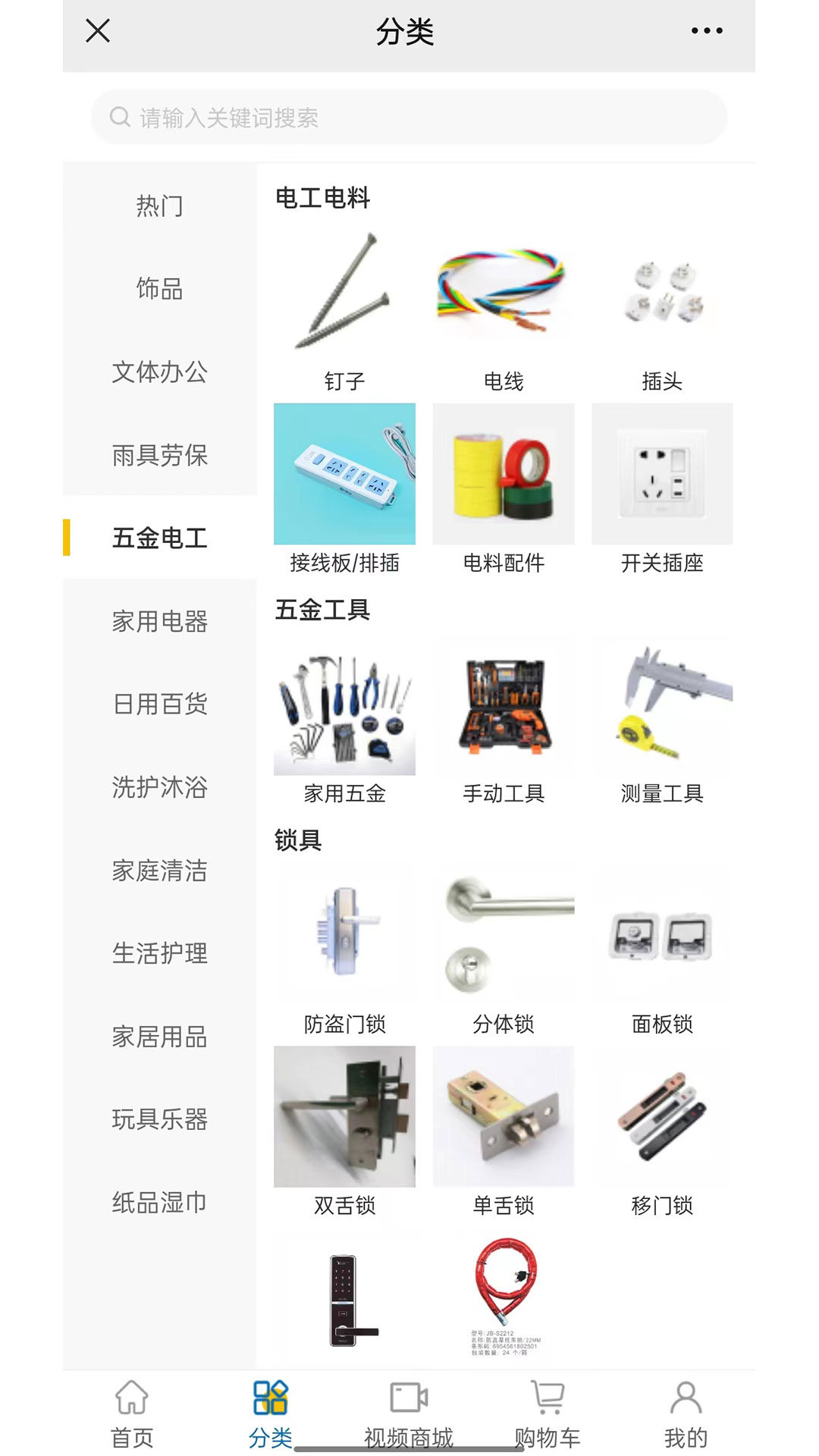Select the 纸品湿巾 sidebar entry
The image size is (819, 1456).
(161, 1201)
